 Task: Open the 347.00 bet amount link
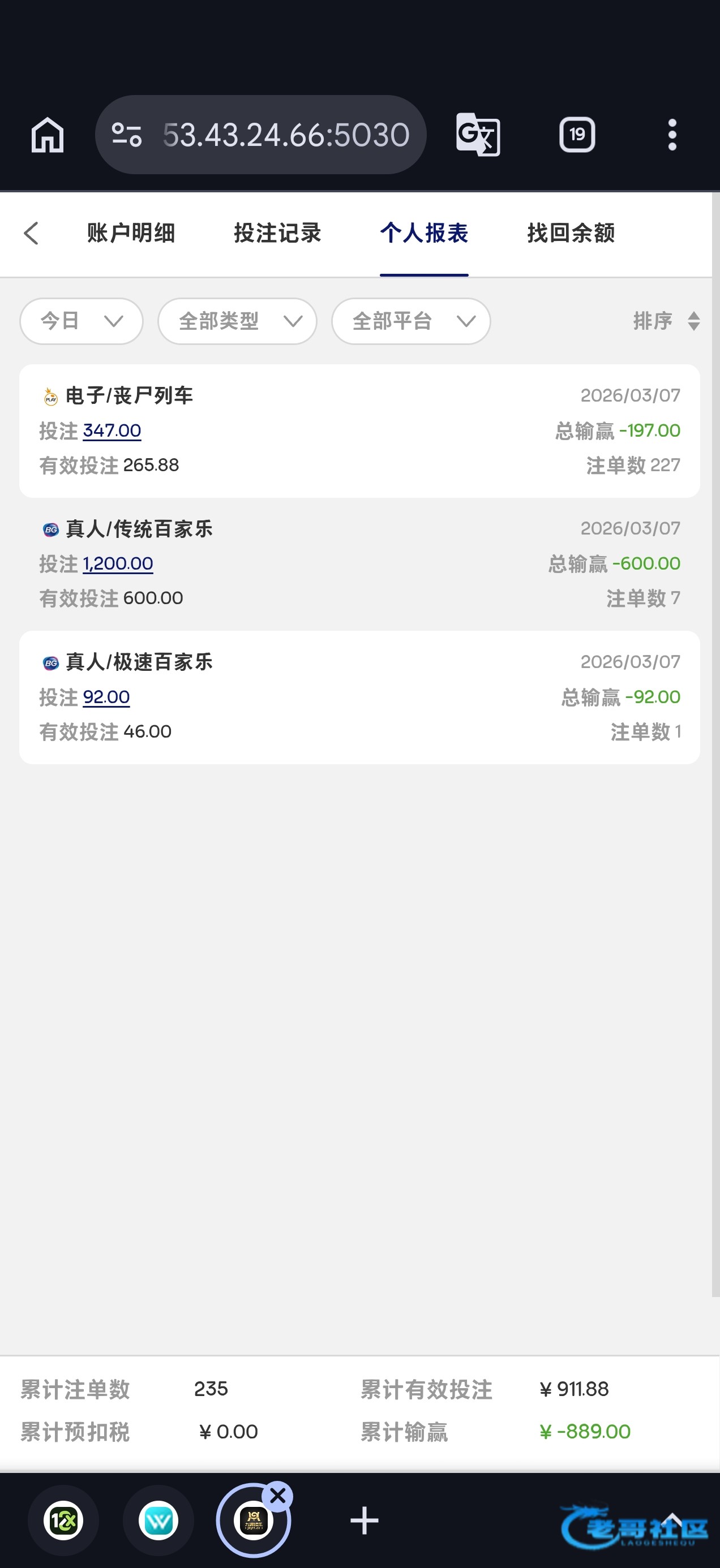[112, 430]
